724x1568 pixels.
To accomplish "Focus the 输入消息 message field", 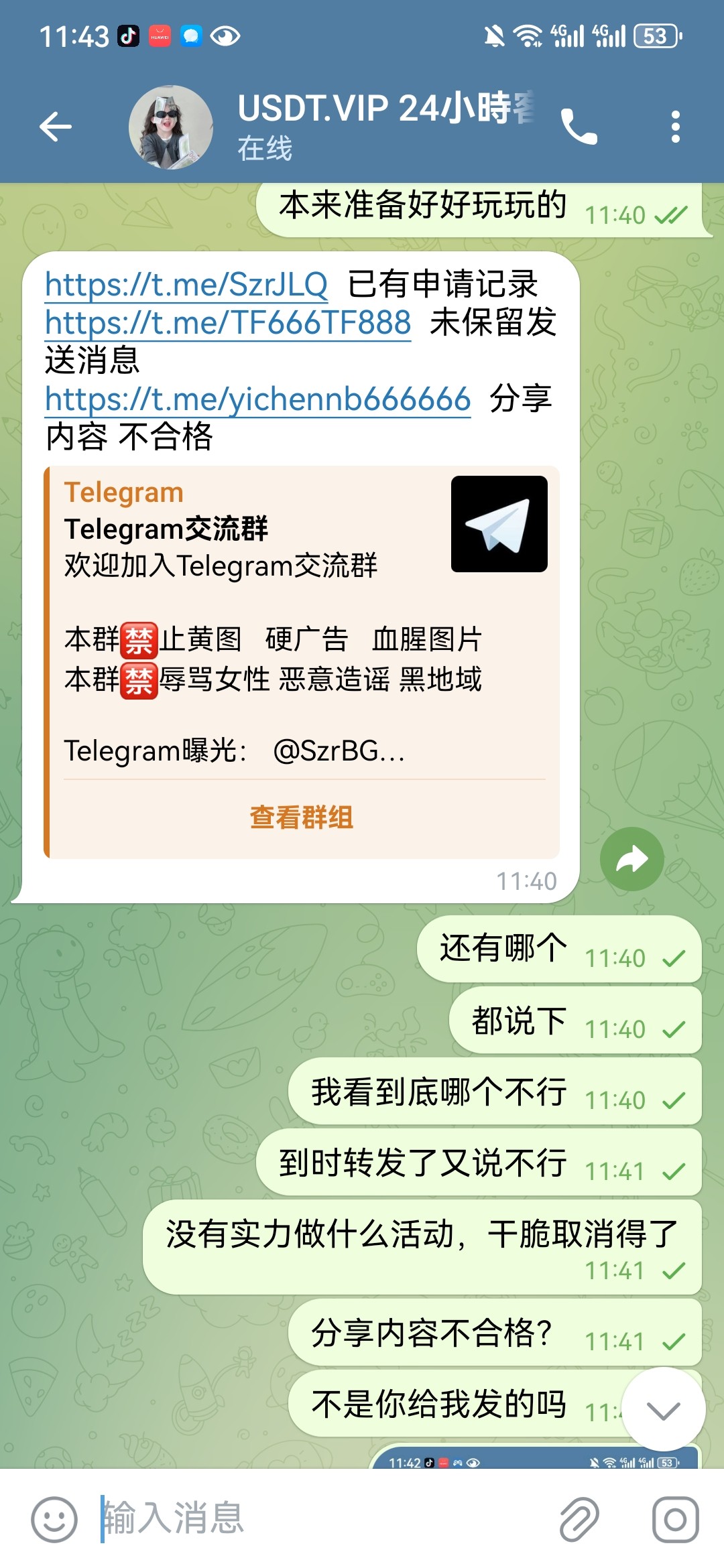I will click(x=322, y=1518).
